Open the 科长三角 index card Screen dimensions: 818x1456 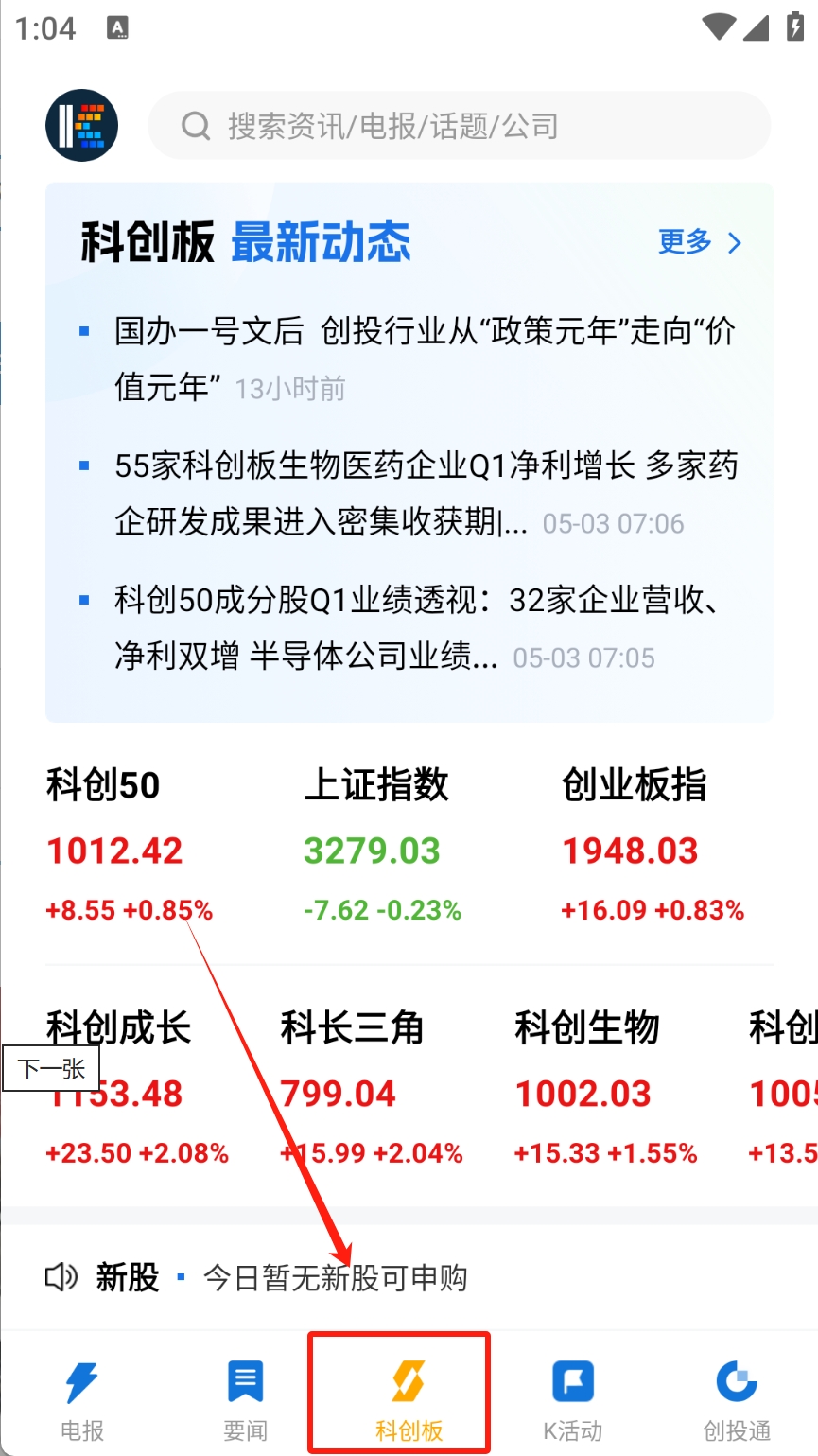(x=371, y=1088)
